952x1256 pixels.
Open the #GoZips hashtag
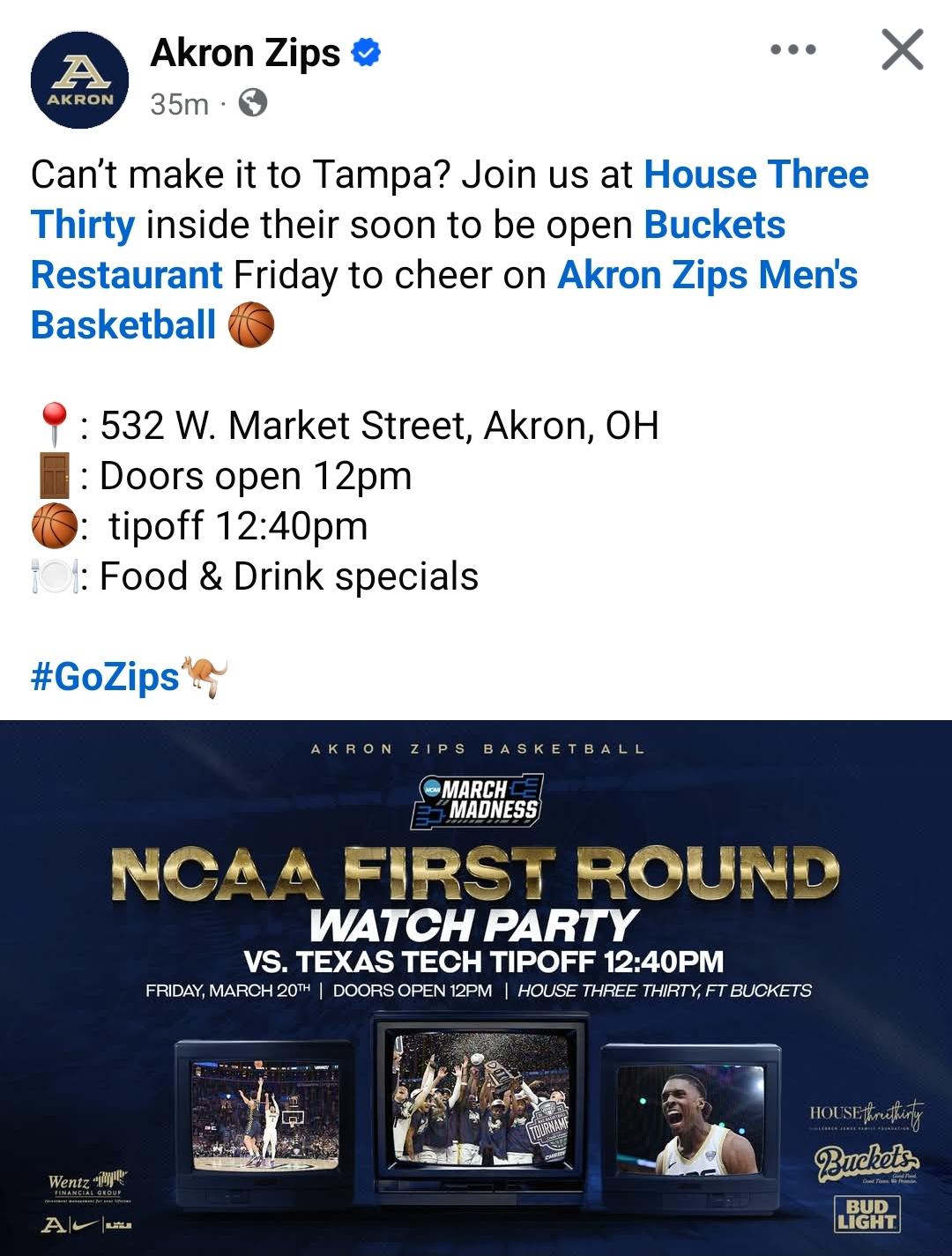tap(105, 677)
